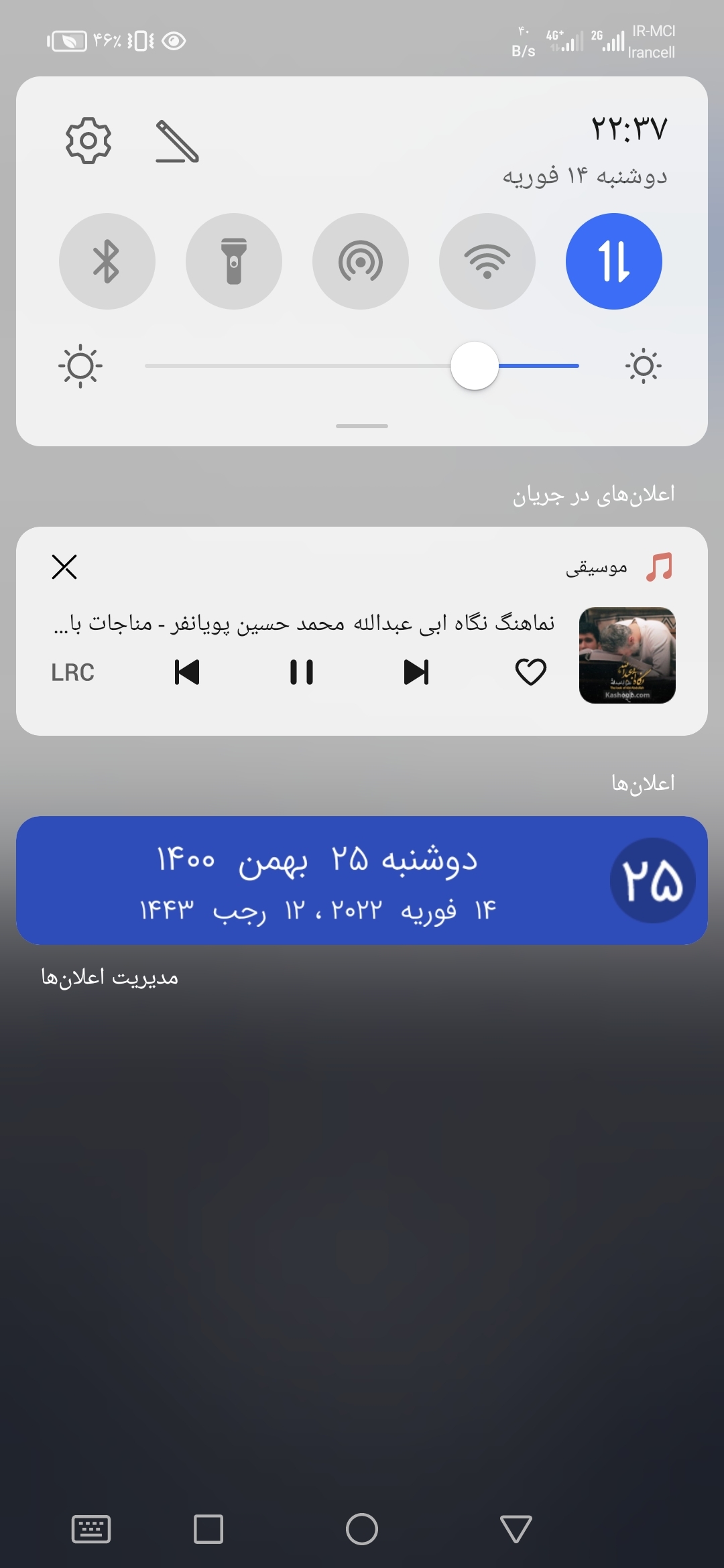The image size is (724, 1568).
Task: Like the current song with heart
Action: click(531, 672)
